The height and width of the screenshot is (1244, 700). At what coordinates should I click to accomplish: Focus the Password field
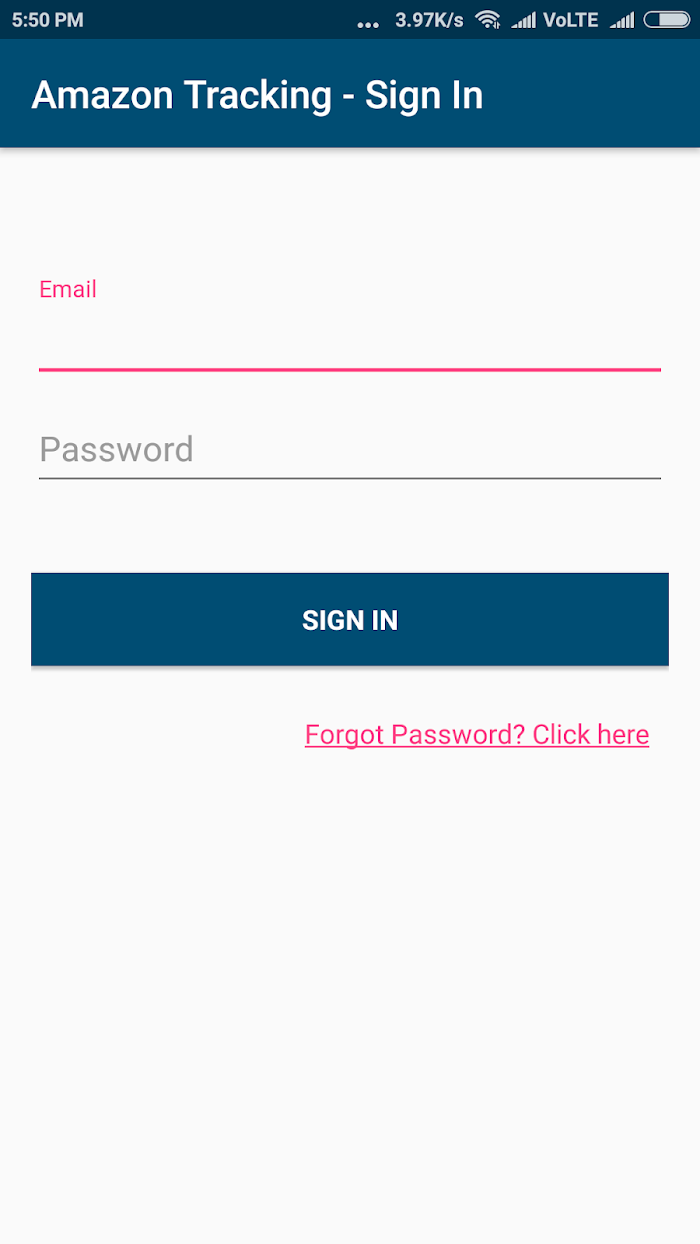click(349, 450)
